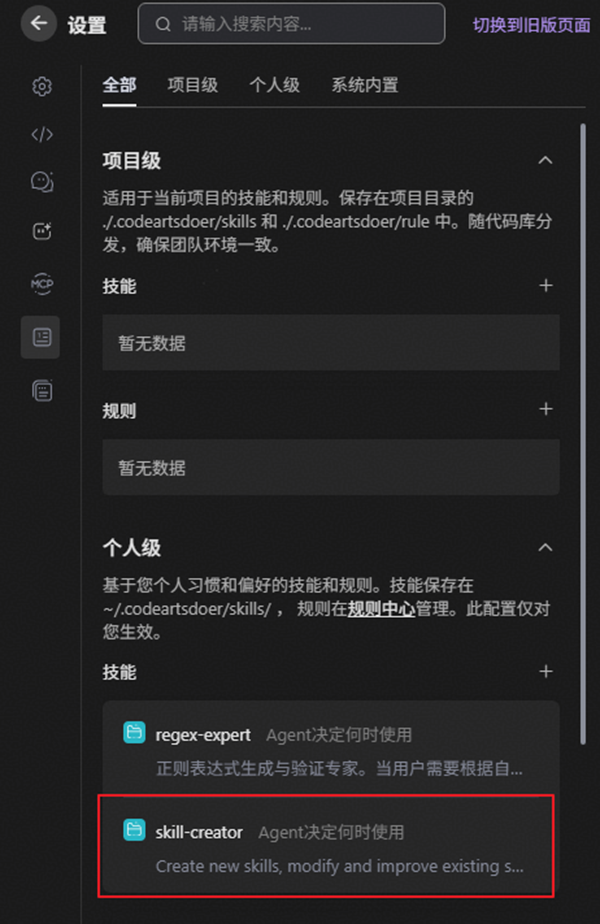Viewport: 600px width, 924px height.
Task: Collapse the 项目级 section
Action: click(545, 160)
